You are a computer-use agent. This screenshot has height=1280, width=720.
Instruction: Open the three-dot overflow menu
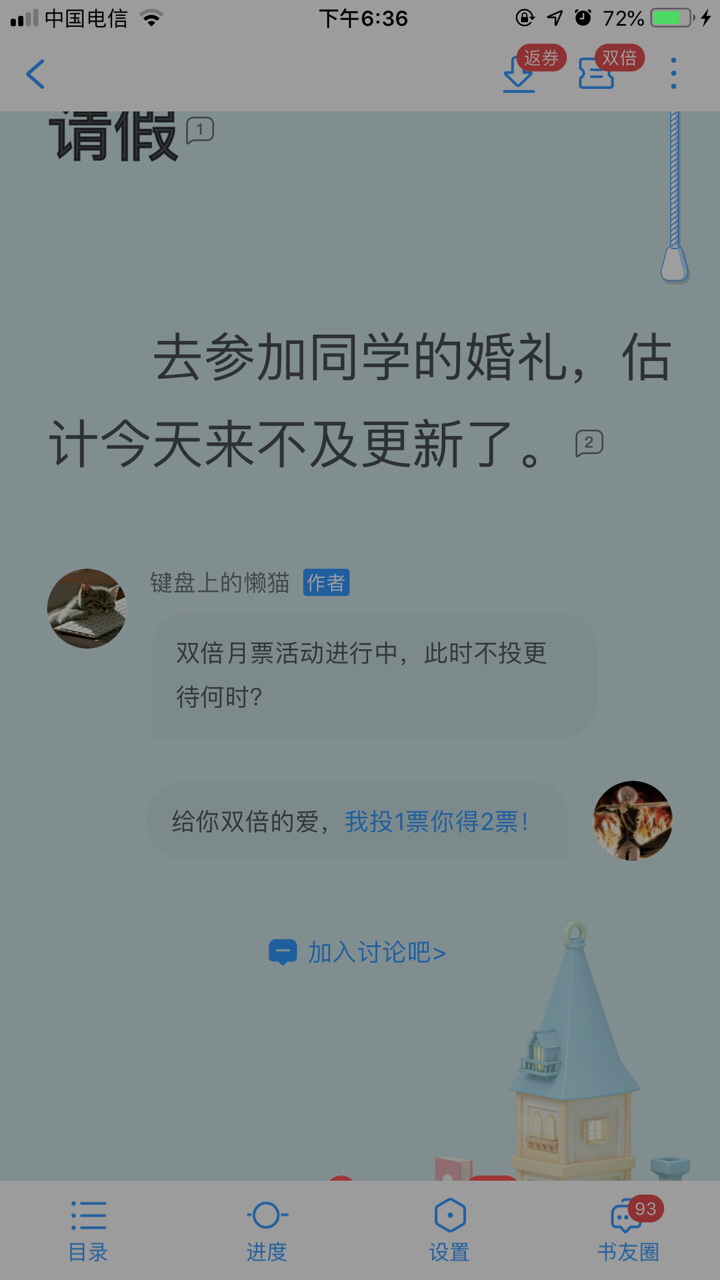tap(673, 74)
